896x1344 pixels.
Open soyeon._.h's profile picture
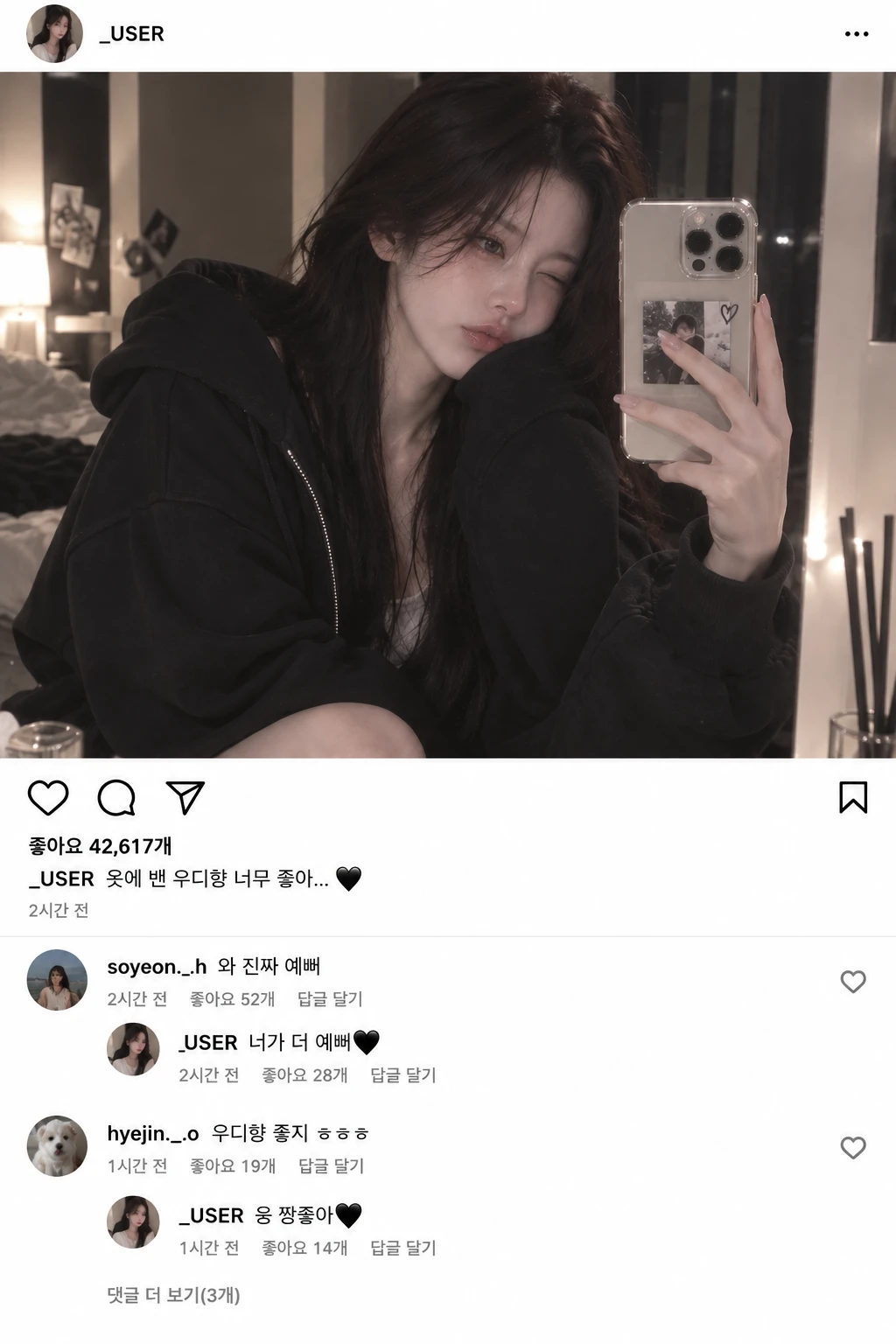point(57,980)
